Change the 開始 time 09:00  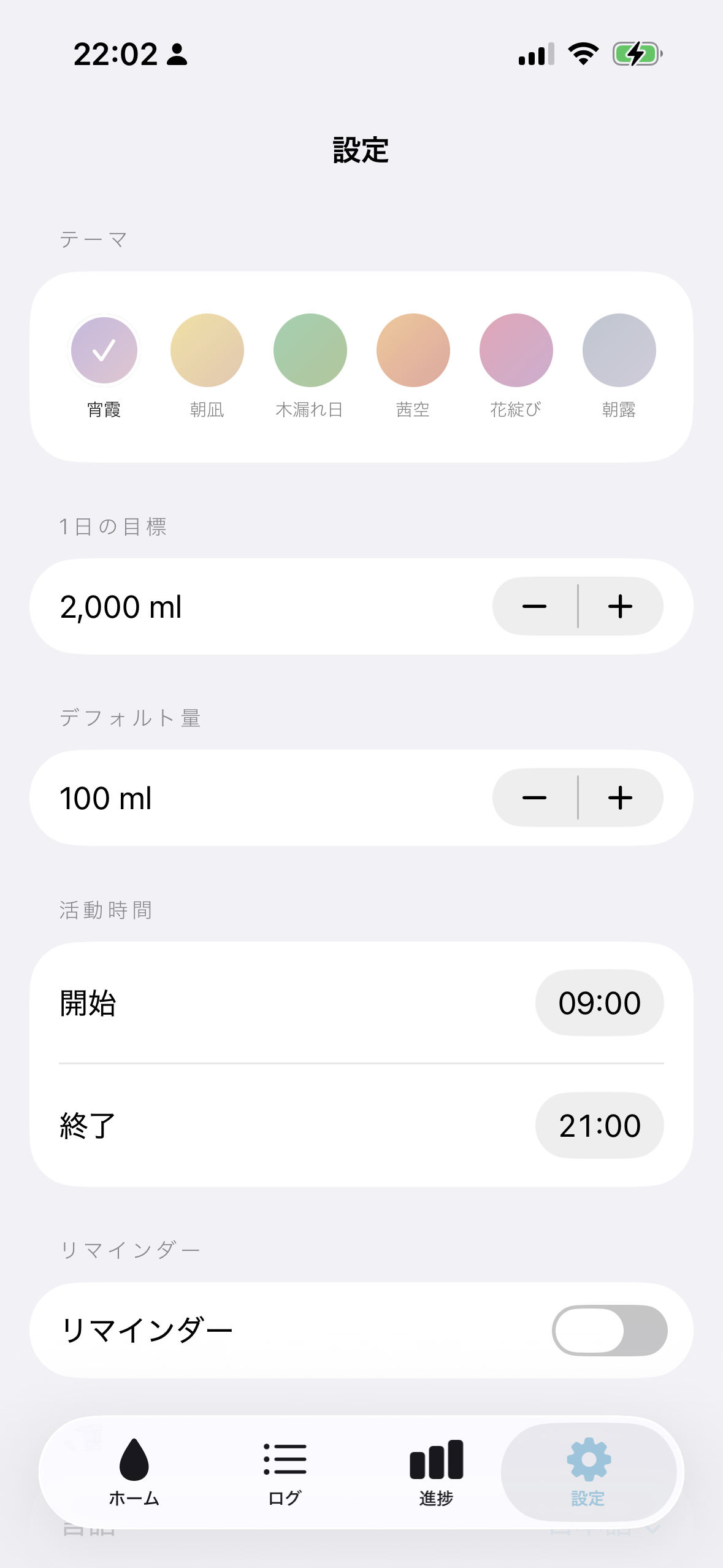599,1003
